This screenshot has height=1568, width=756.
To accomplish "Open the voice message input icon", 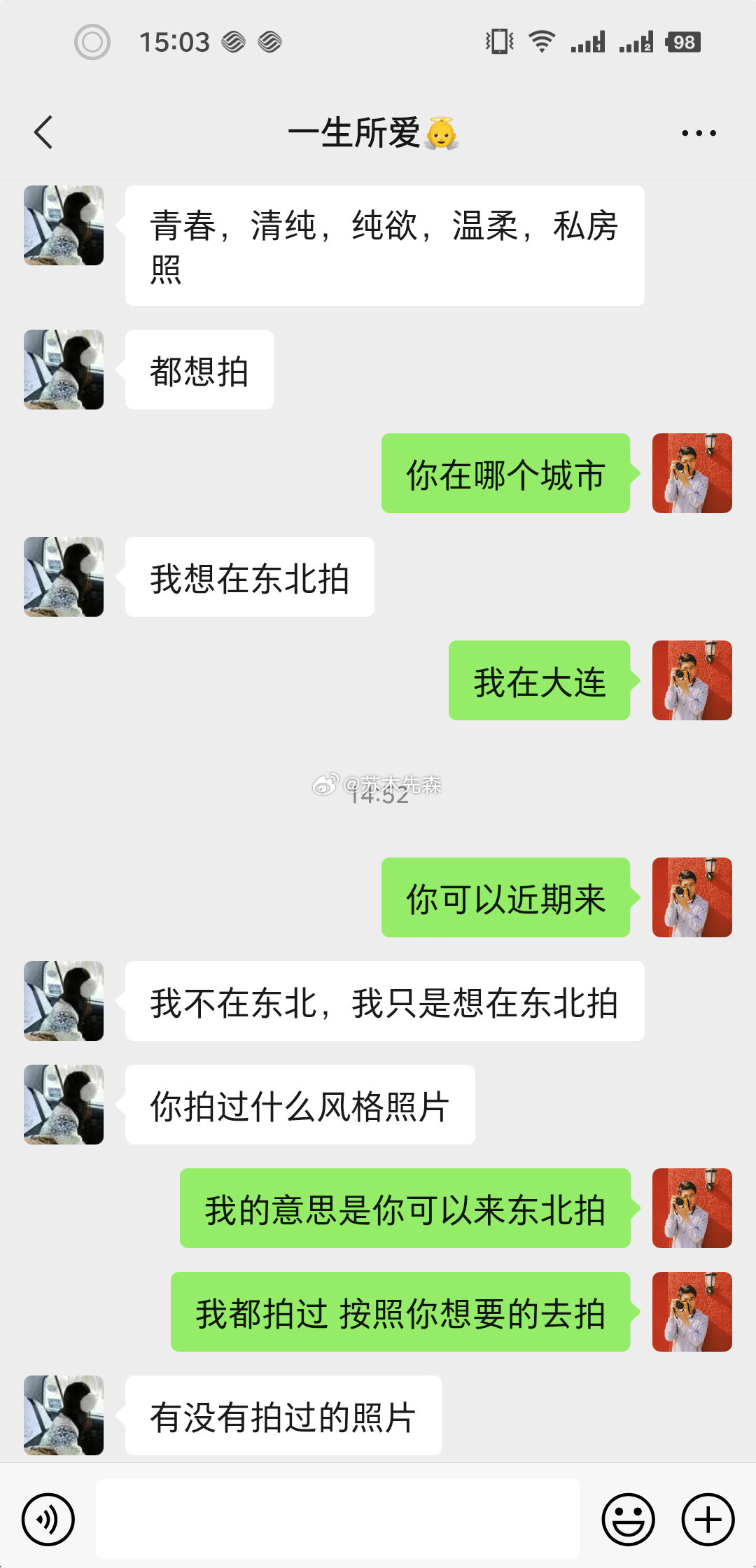I will tap(48, 1519).
